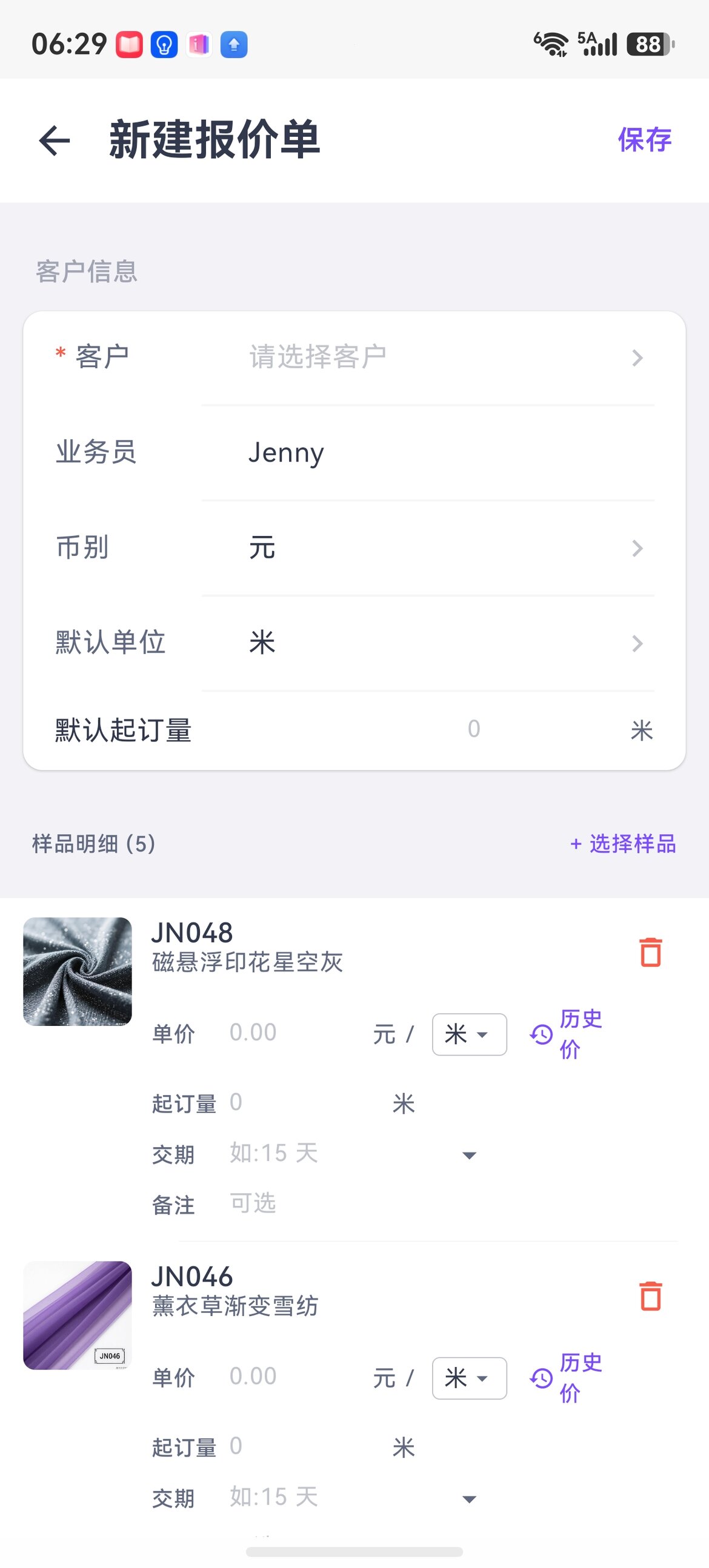Tap the 样品明细 section header
709x1568 pixels.
(x=93, y=844)
